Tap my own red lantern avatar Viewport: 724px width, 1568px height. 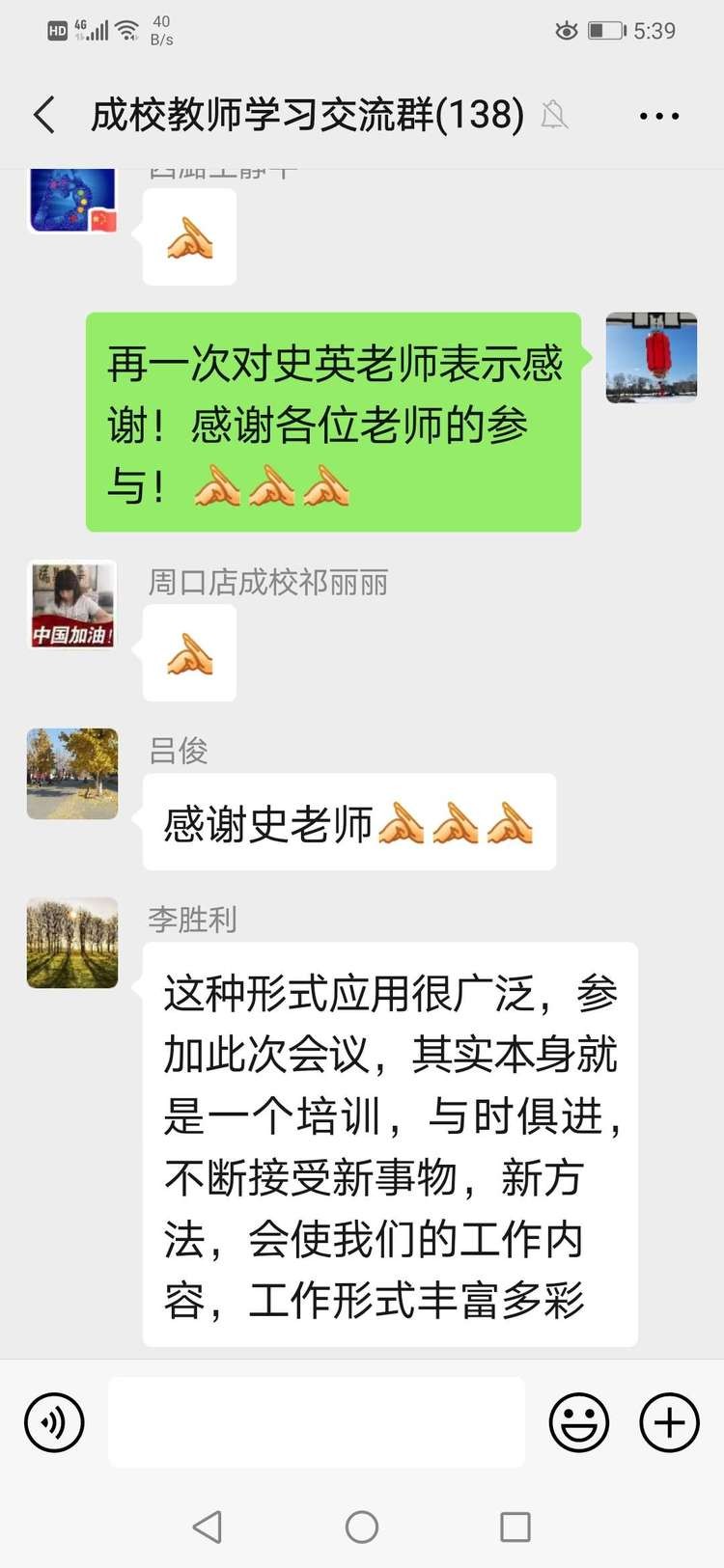652,357
